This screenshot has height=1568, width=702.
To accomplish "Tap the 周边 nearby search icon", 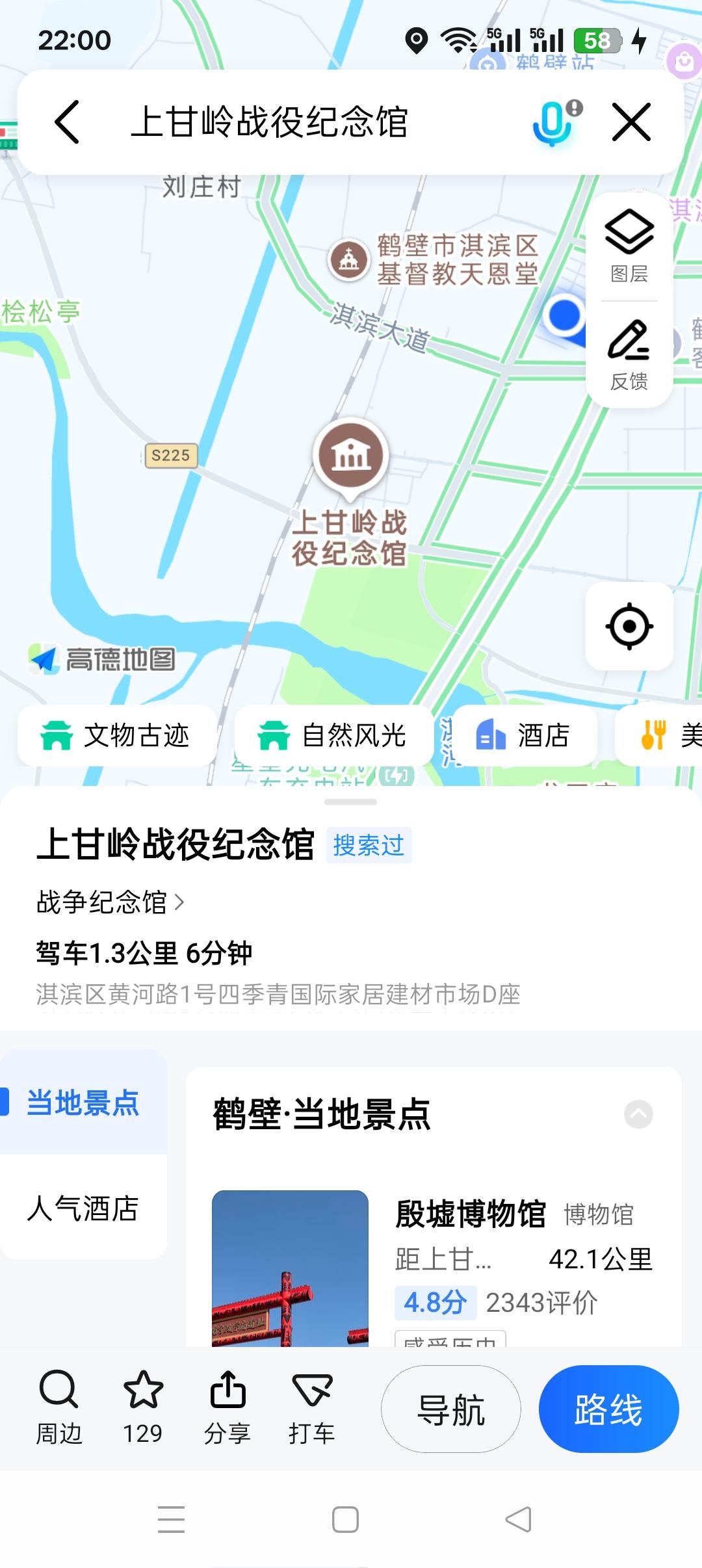I will [x=60, y=1395].
